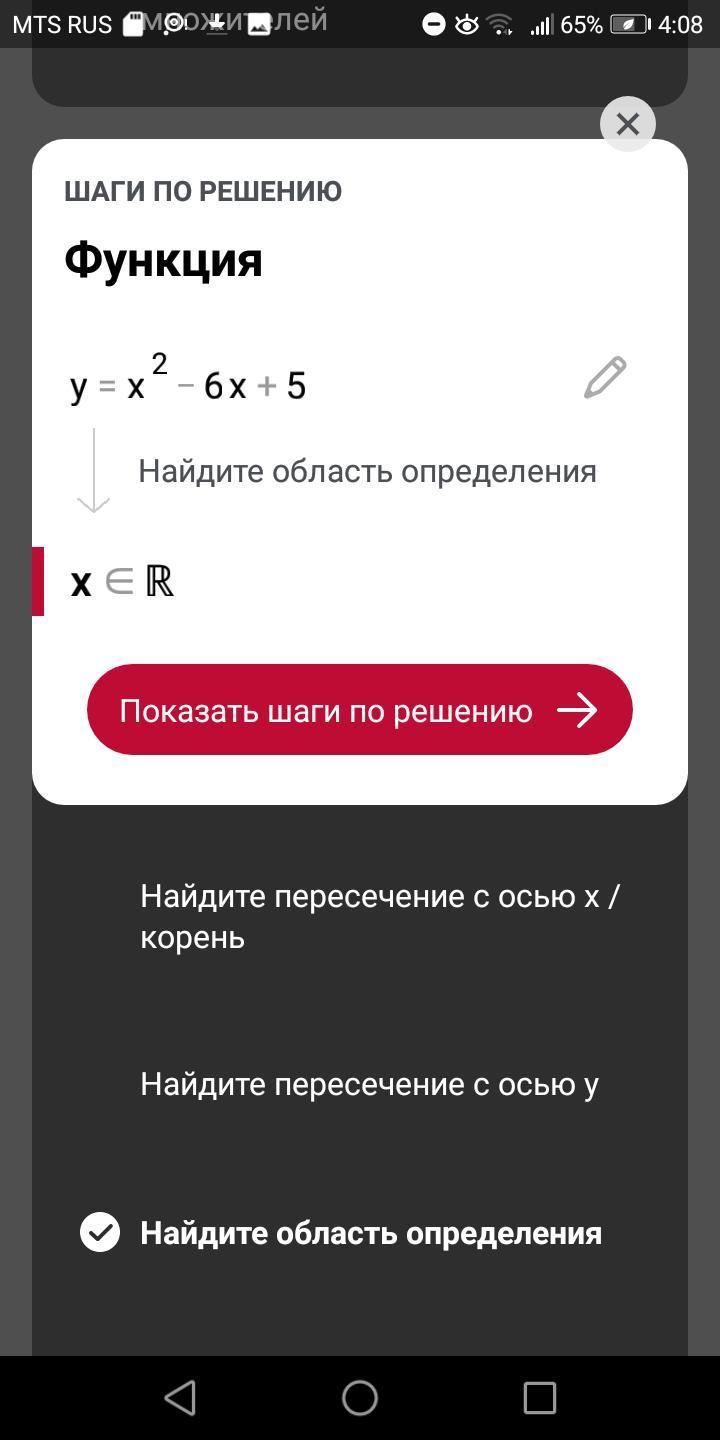Go to the home screen
The image size is (720, 1440).
tap(360, 1398)
